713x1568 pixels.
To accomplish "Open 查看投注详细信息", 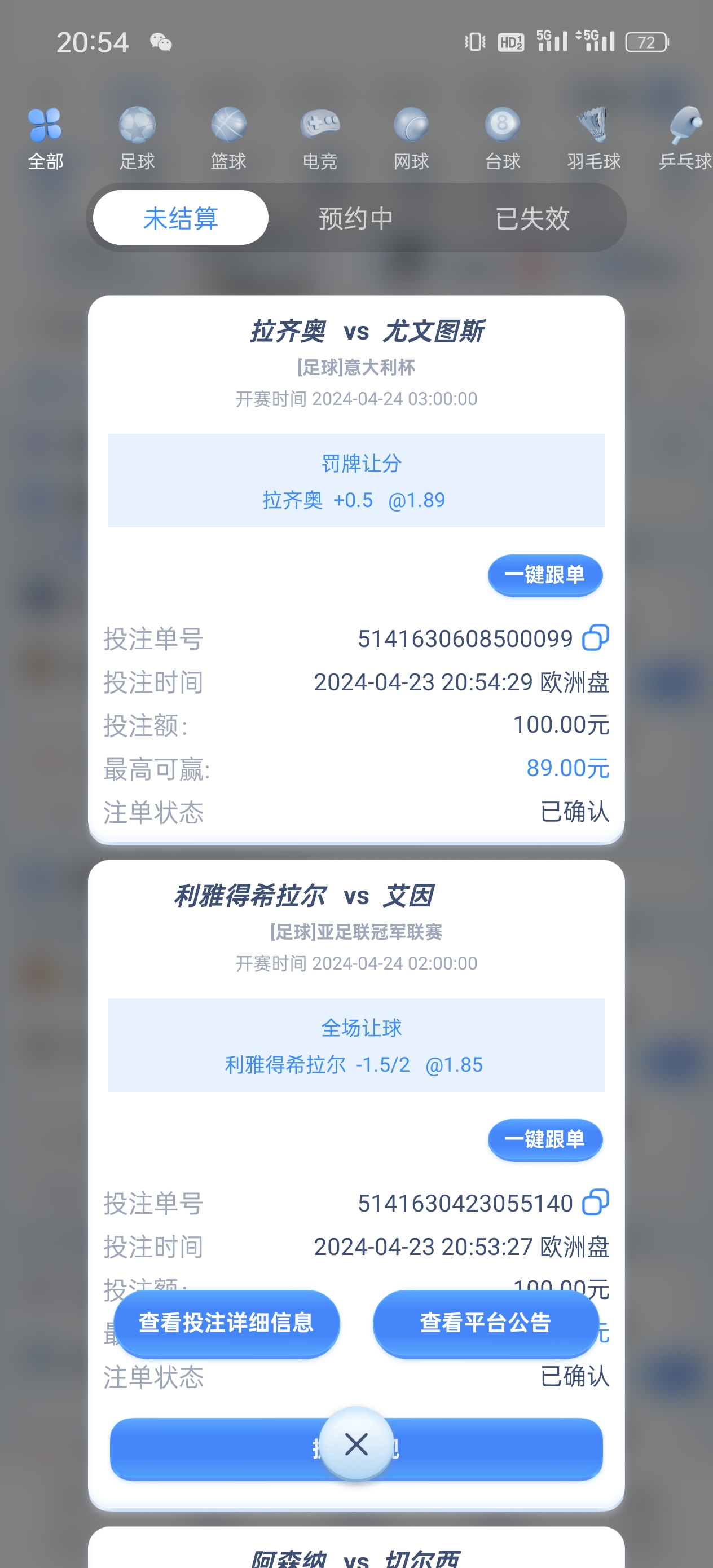I will (x=226, y=1323).
